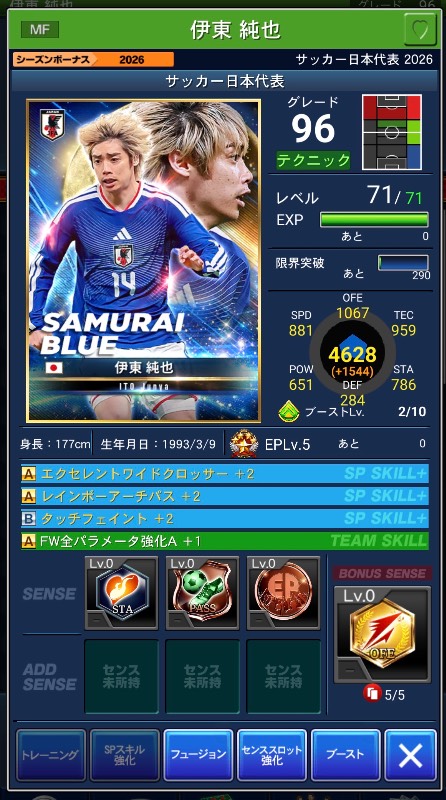Tap the ブースト button
The image size is (446, 800).
click(x=345, y=755)
